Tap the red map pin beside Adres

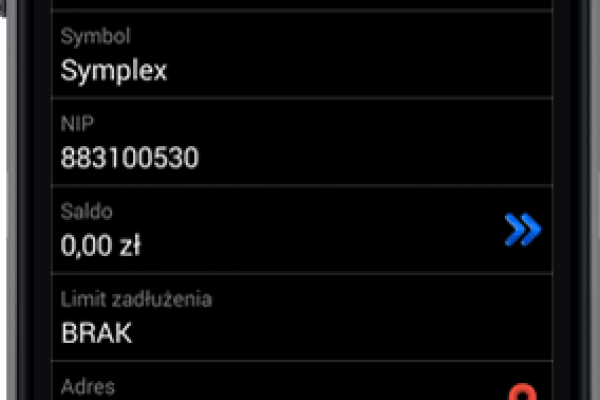[524, 393]
